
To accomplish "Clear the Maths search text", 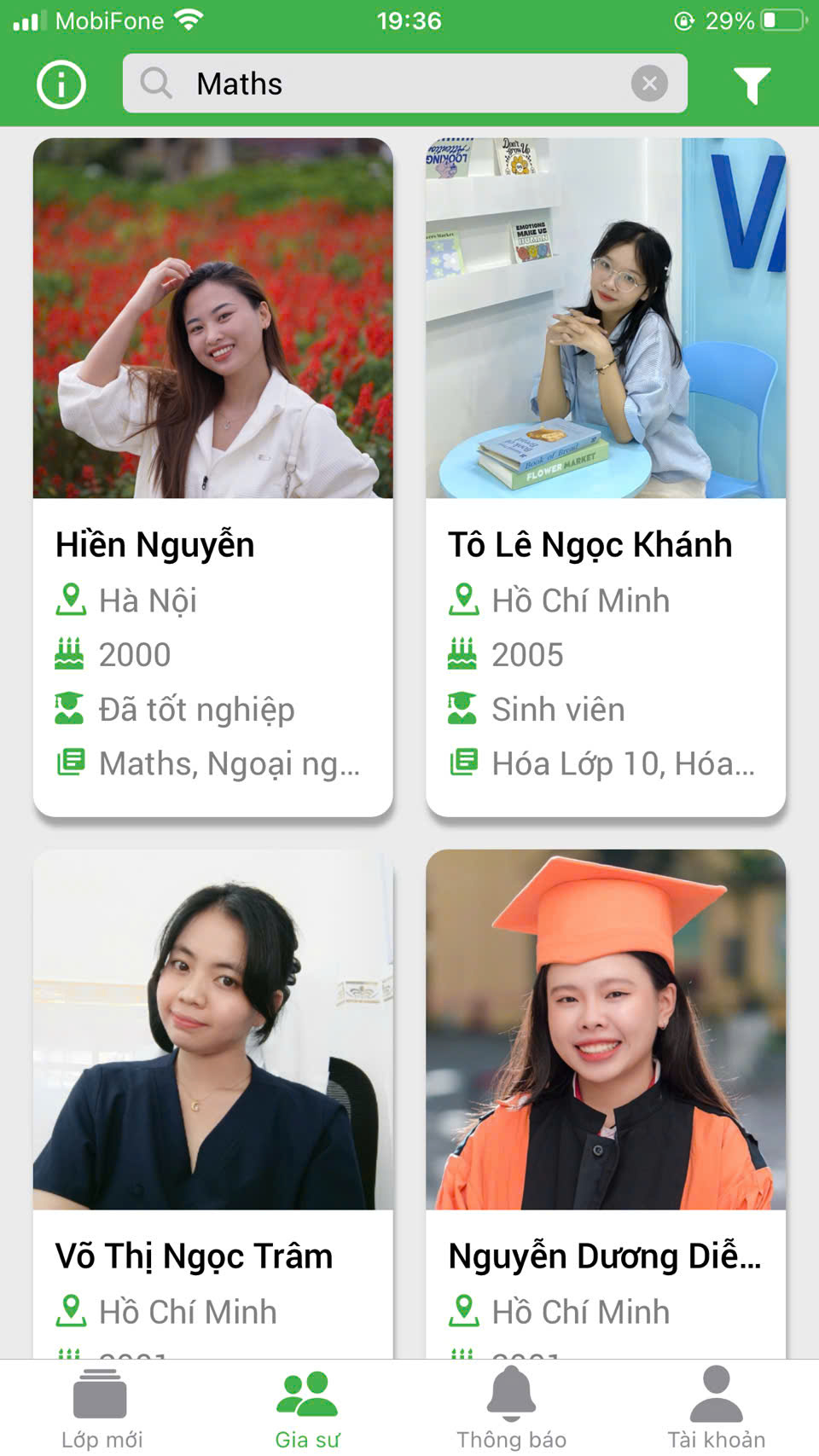I will tap(649, 84).
